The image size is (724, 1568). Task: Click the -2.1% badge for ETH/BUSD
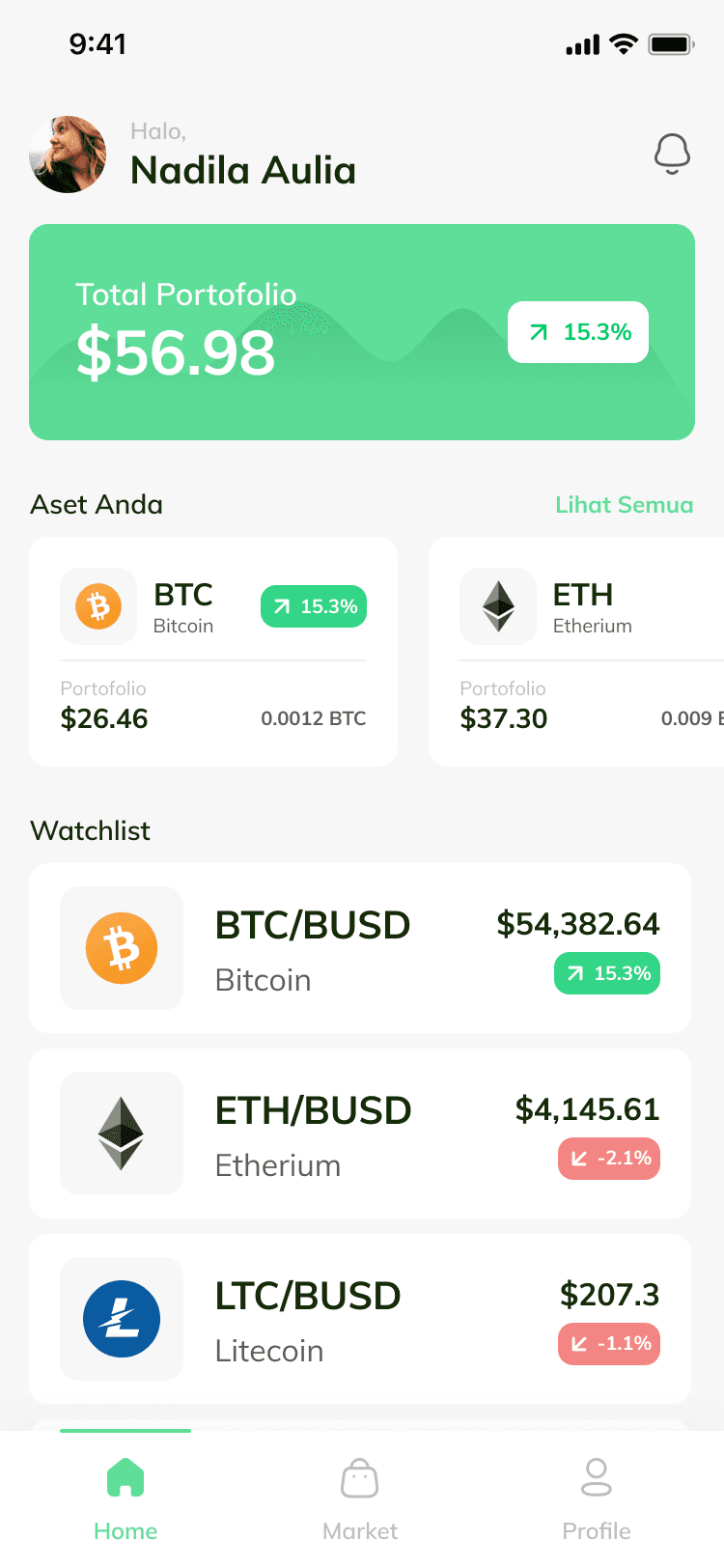pos(609,1159)
